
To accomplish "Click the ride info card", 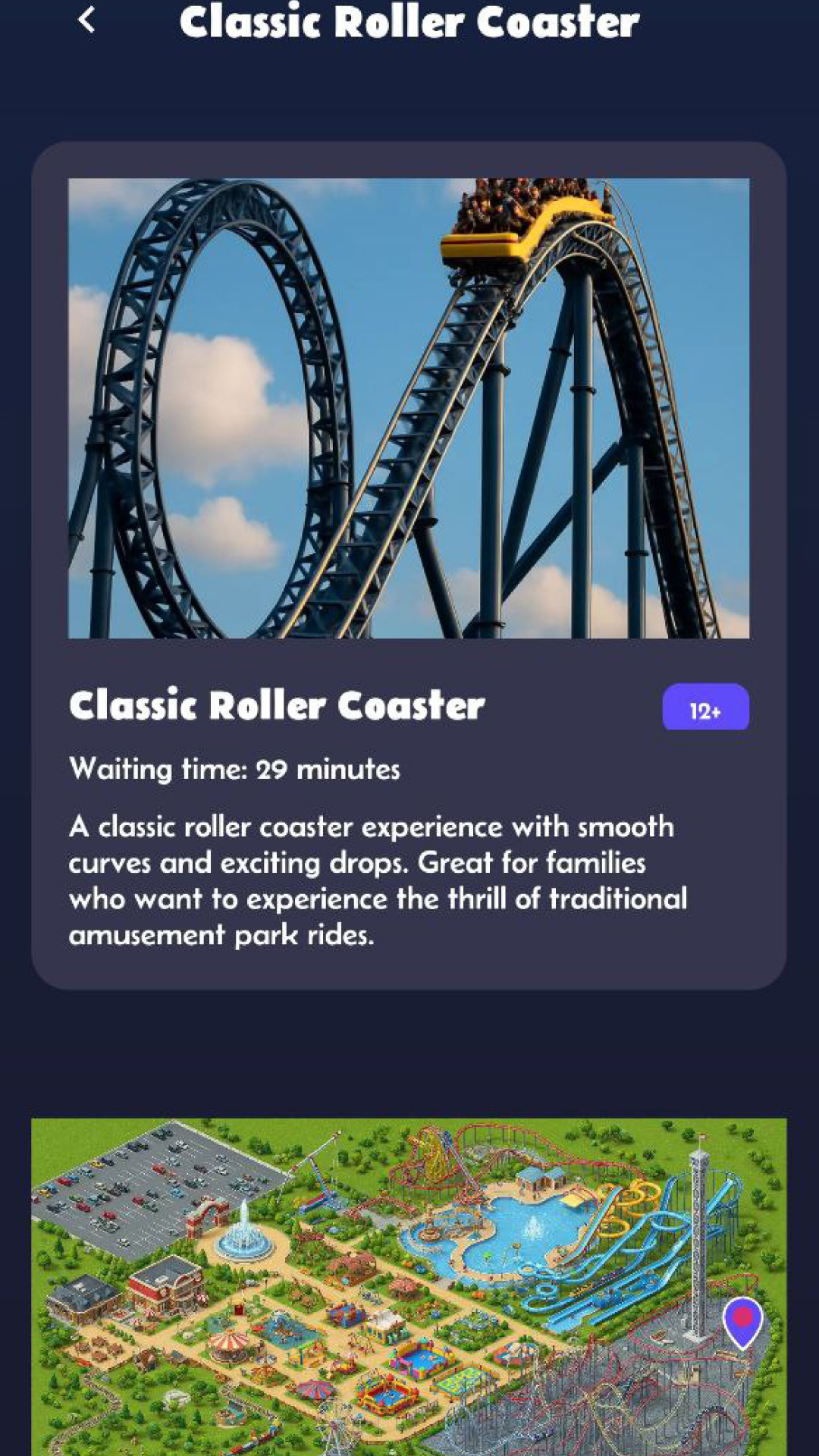I will click(409, 561).
